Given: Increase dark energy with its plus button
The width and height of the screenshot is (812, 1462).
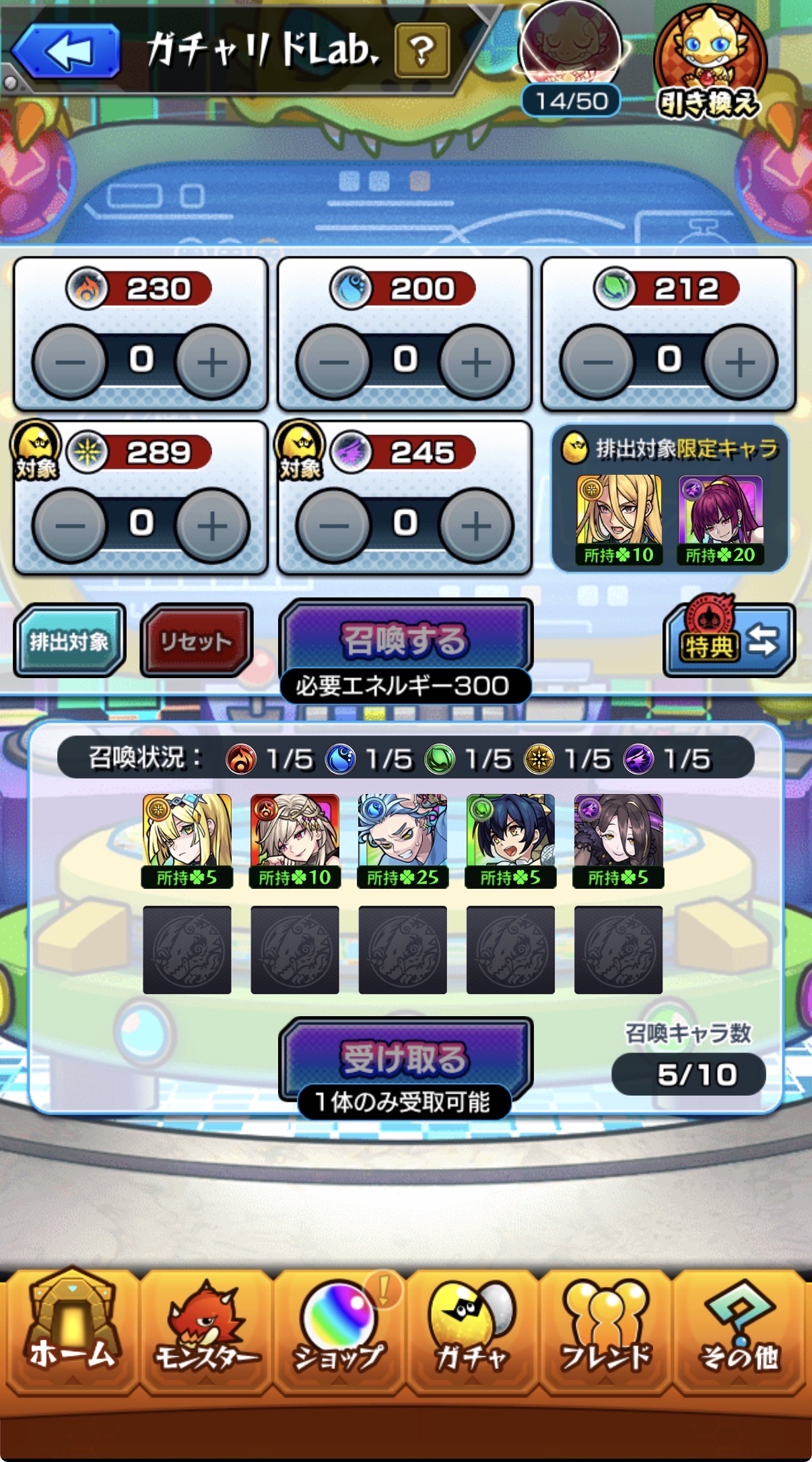Looking at the screenshot, I should click(476, 526).
